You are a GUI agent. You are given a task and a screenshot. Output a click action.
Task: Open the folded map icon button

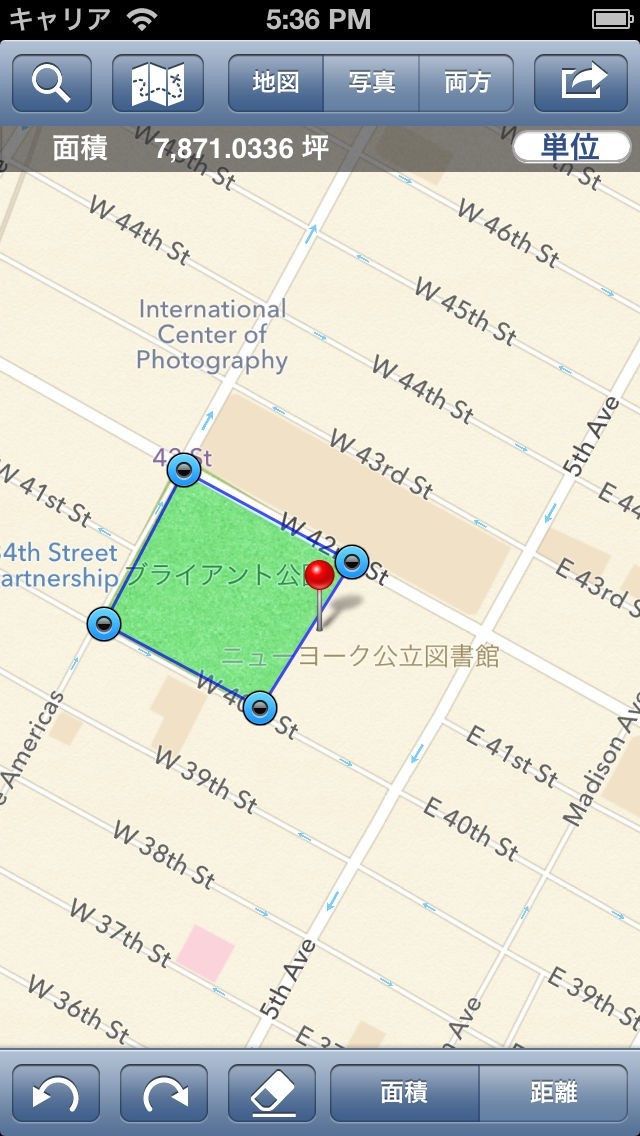[158, 83]
